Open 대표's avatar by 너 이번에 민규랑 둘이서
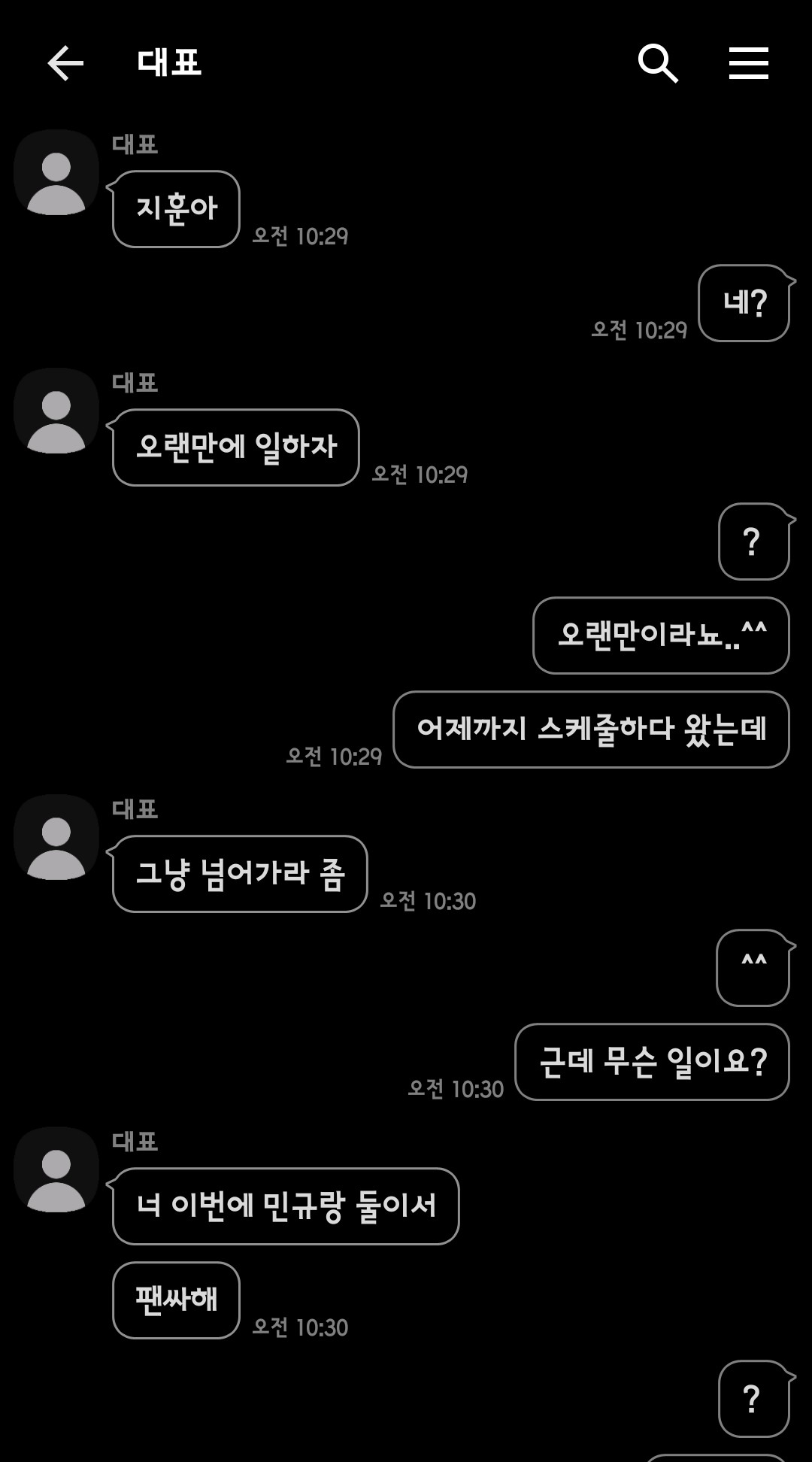Image resolution: width=812 pixels, height=1462 pixels. point(56,1171)
